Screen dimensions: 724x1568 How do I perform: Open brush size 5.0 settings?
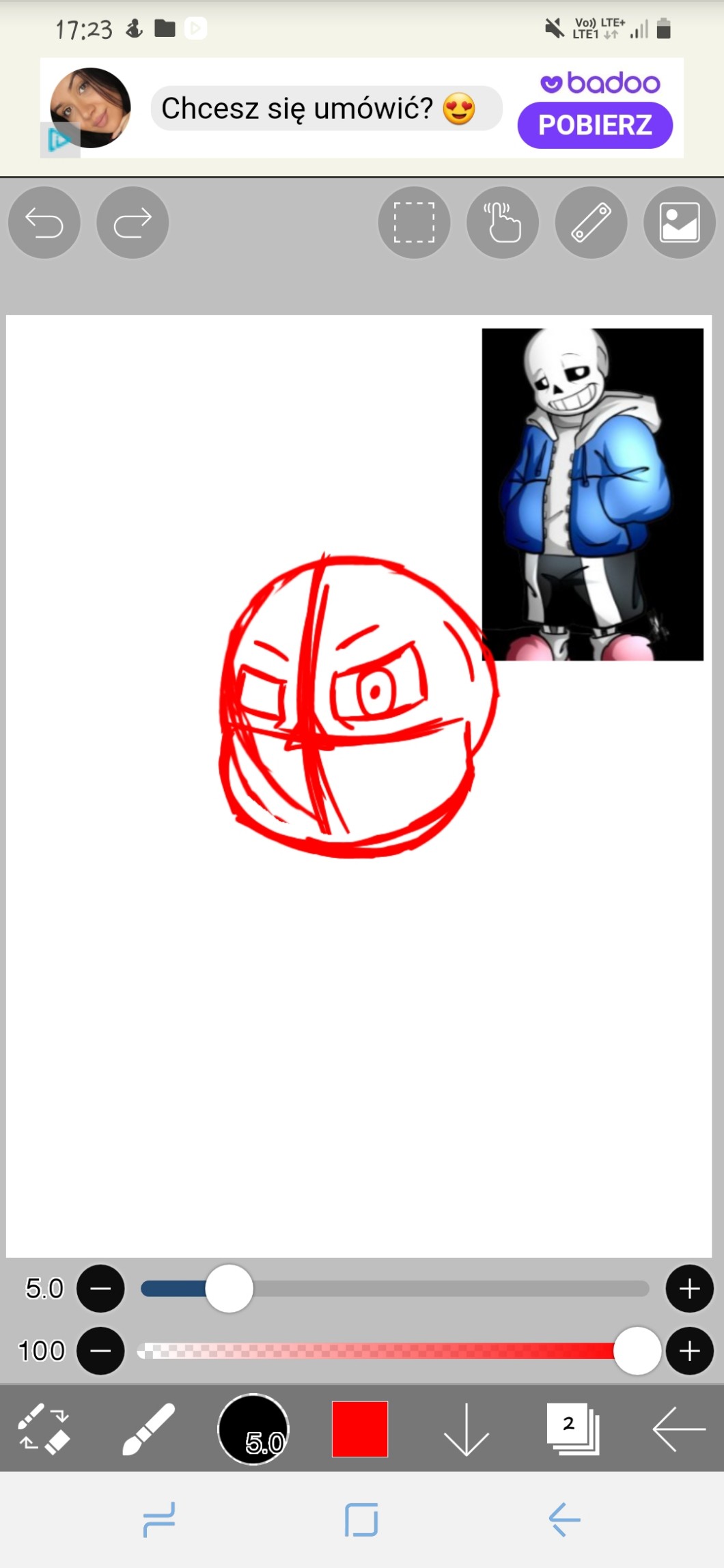(x=253, y=1429)
